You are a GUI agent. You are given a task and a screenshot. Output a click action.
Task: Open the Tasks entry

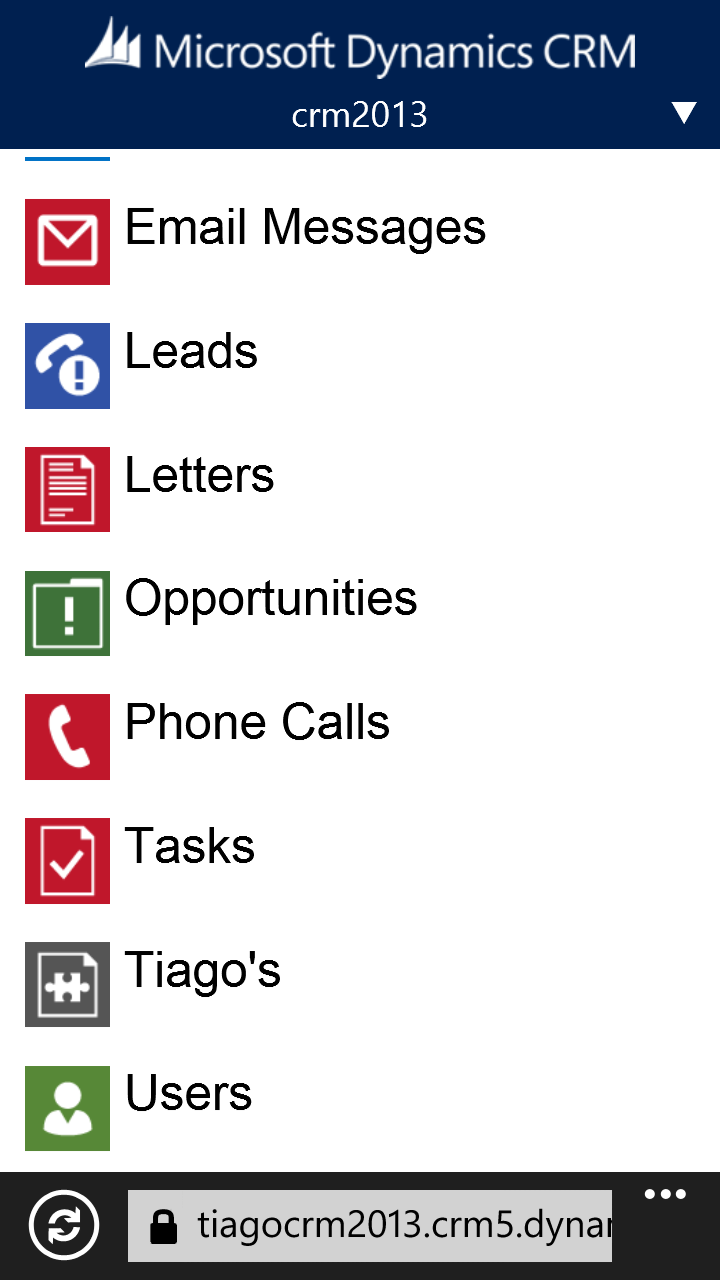point(190,848)
